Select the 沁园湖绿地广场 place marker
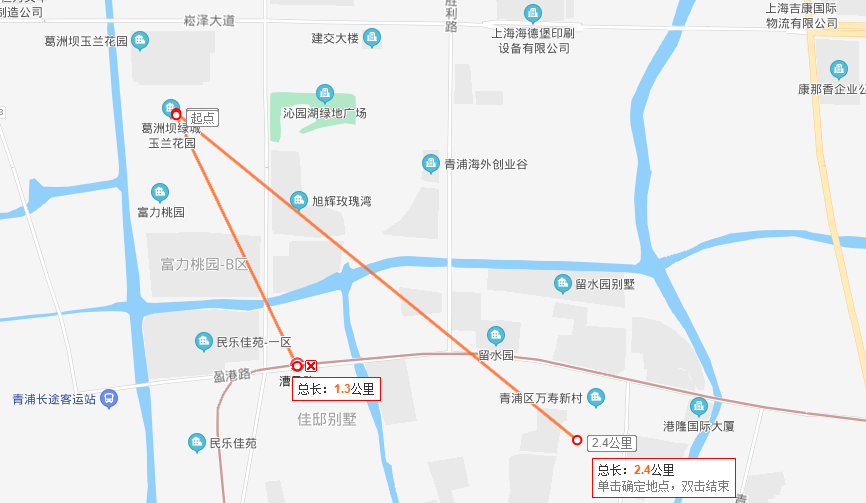Viewport: 866px width, 503px height. 324,94
